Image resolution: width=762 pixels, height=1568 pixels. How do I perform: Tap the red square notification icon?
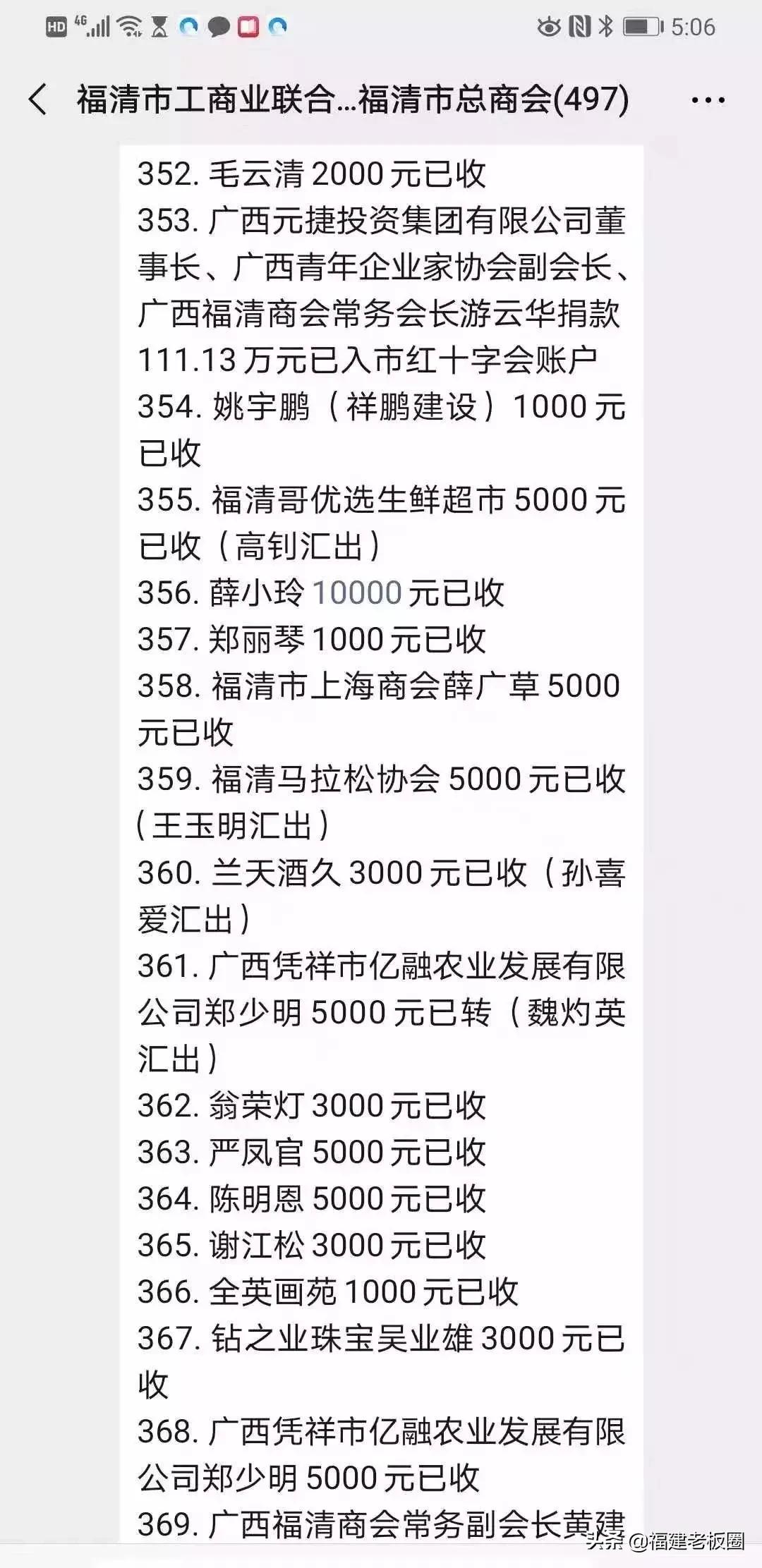point(247,27)
